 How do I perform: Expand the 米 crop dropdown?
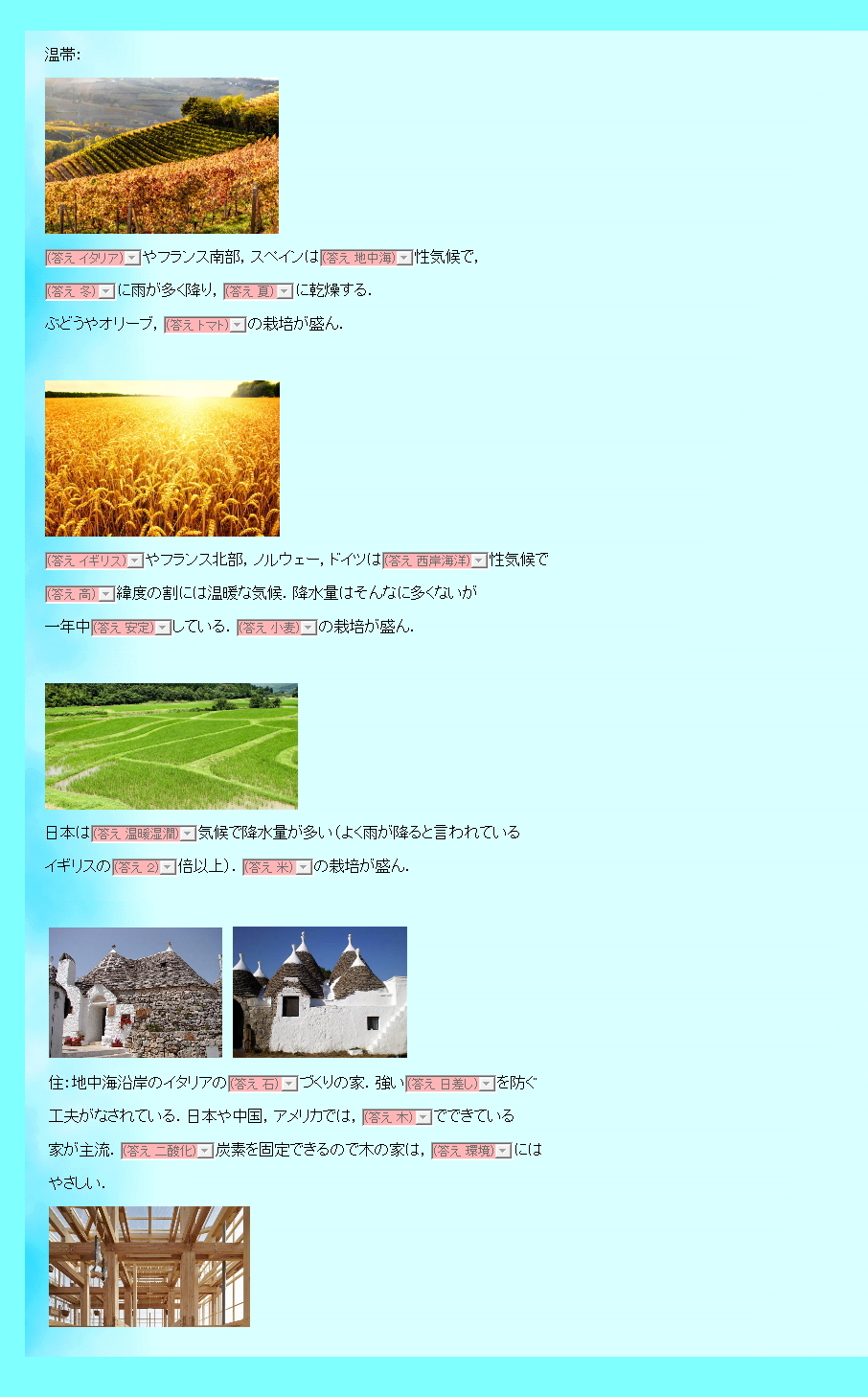point(277,867)
